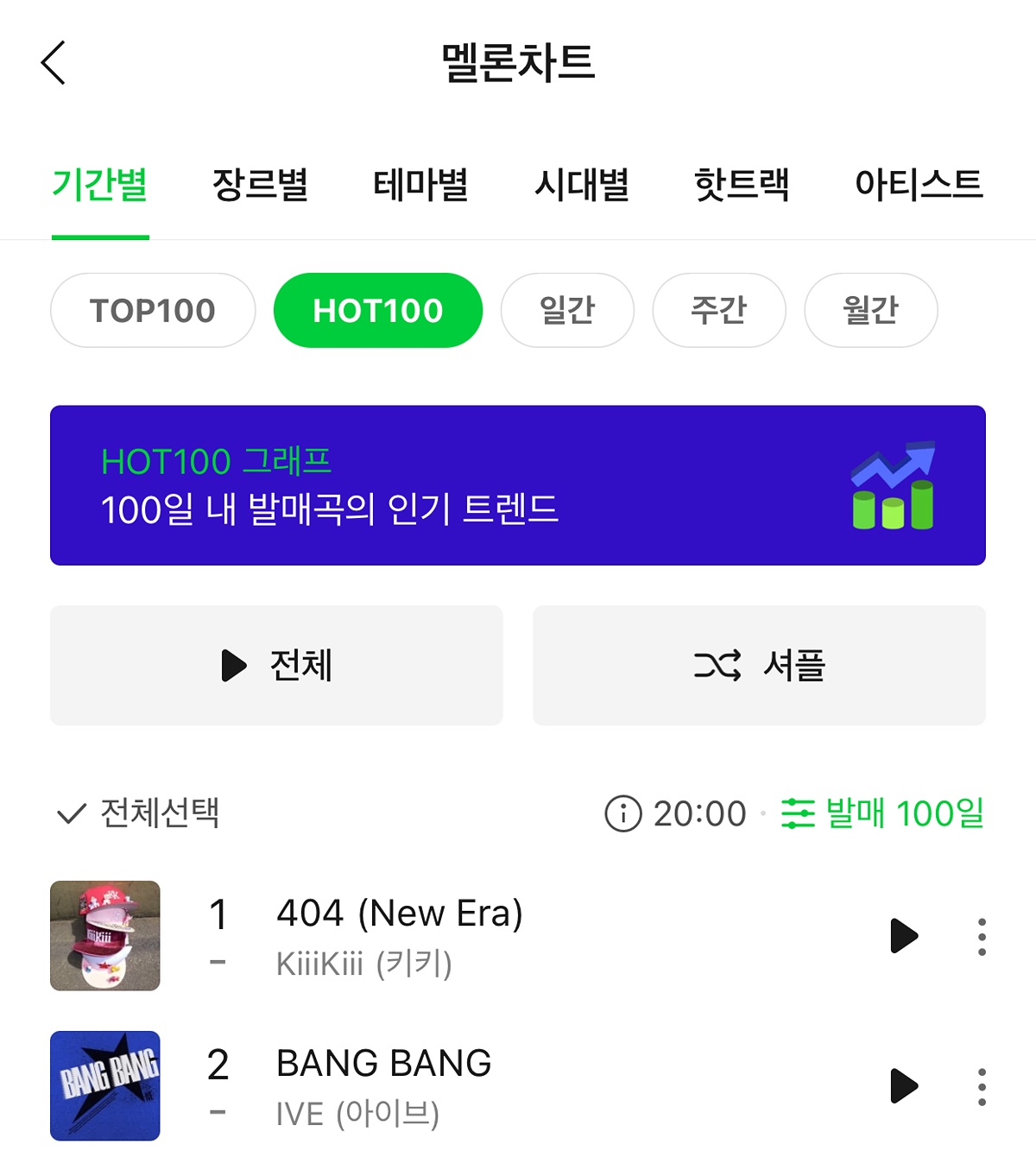Image resolution: width=1036 pixels, height=1176 pixels.
Task: Shuffle play with 셔플
Action: click(x=759, y=666)
